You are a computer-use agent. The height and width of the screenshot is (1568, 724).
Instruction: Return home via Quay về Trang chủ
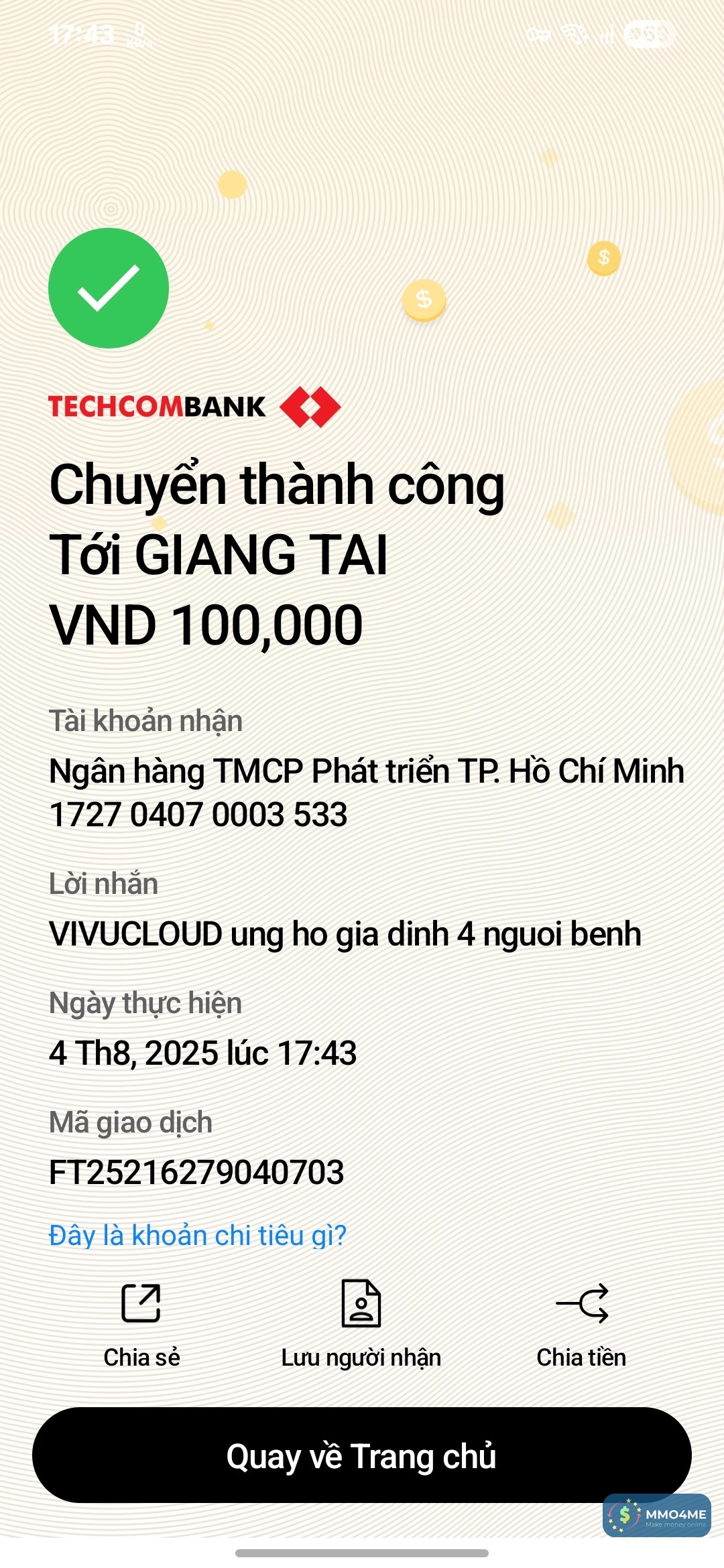pos(362,1455)
